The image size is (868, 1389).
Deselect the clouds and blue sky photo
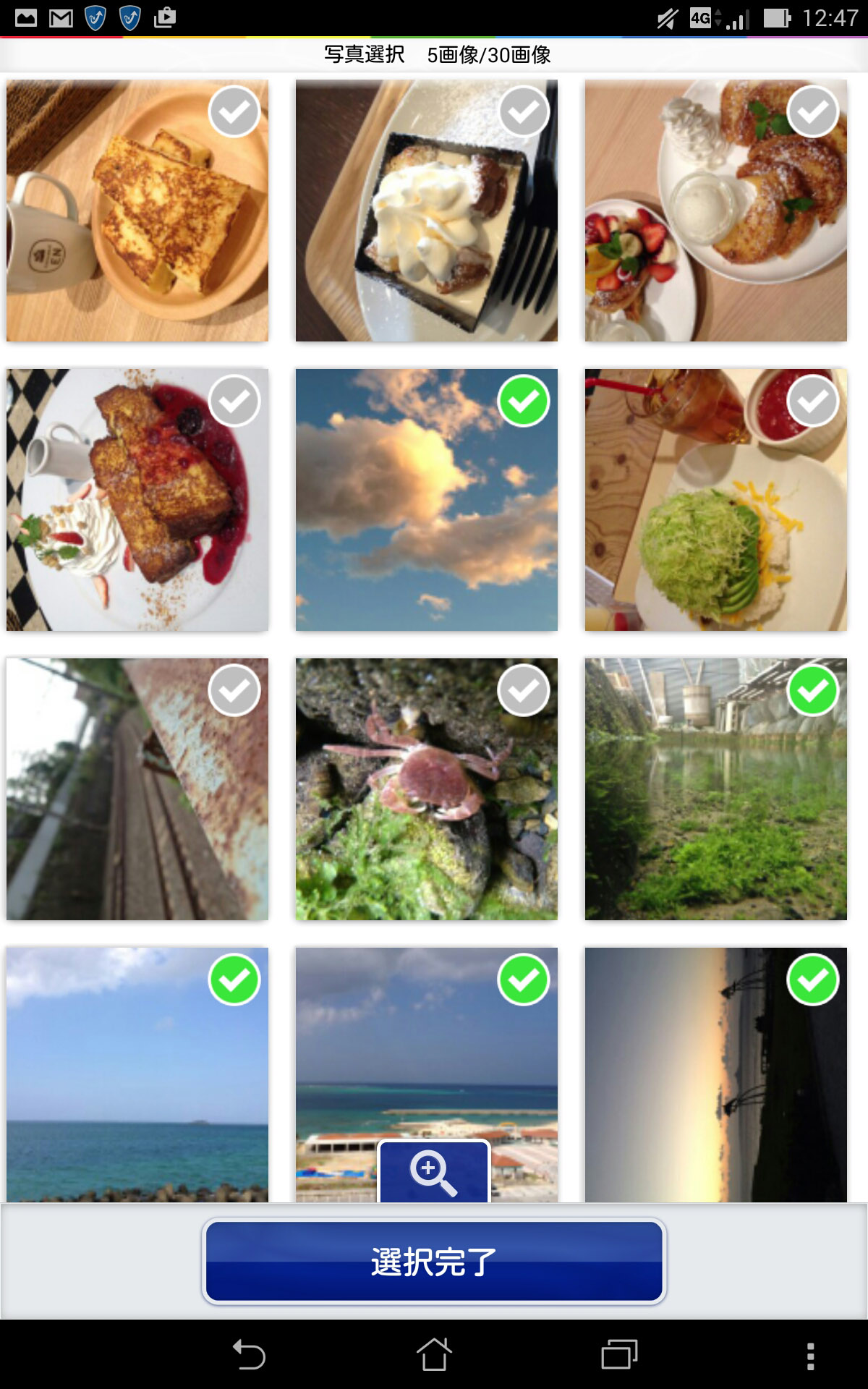click(427, 500)
